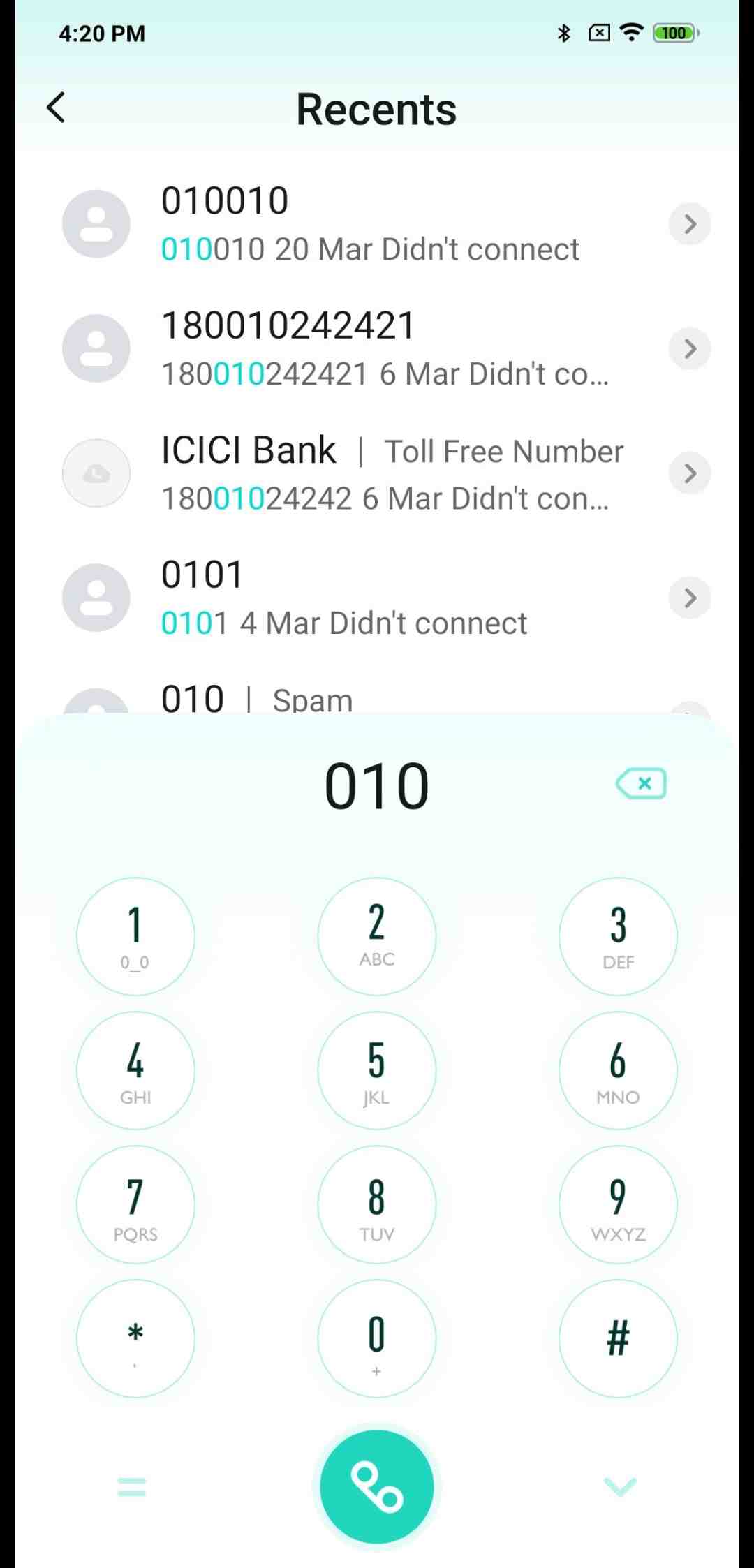Delete last dialed digit with backspace

pos(641,784)
